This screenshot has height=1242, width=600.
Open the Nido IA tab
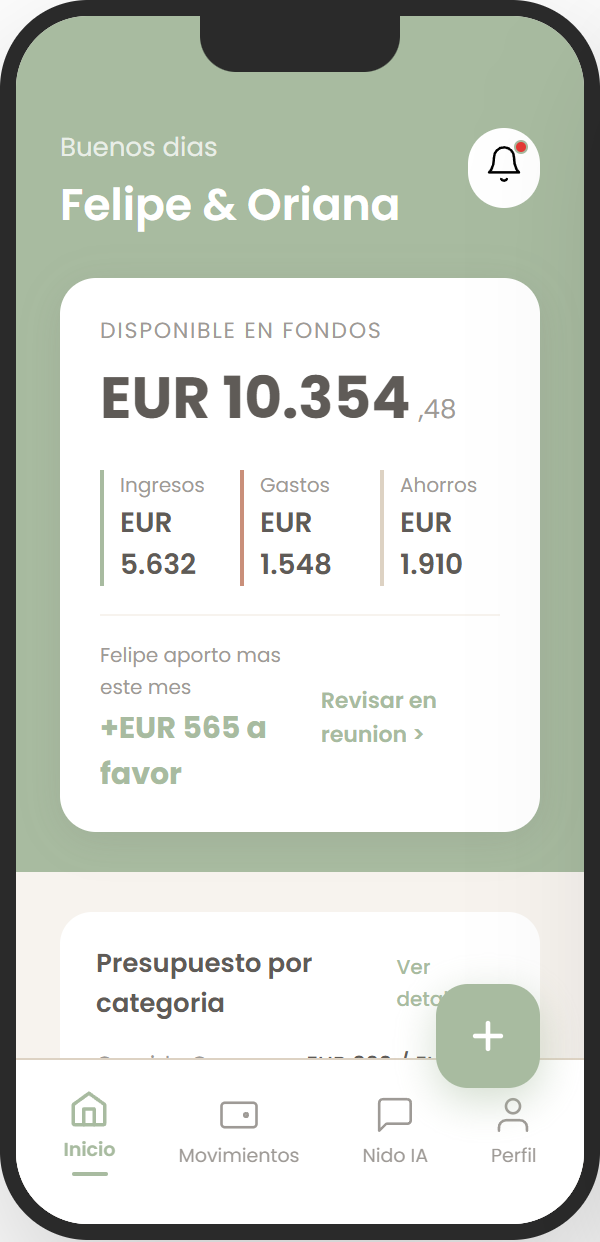coord(395,1132)
